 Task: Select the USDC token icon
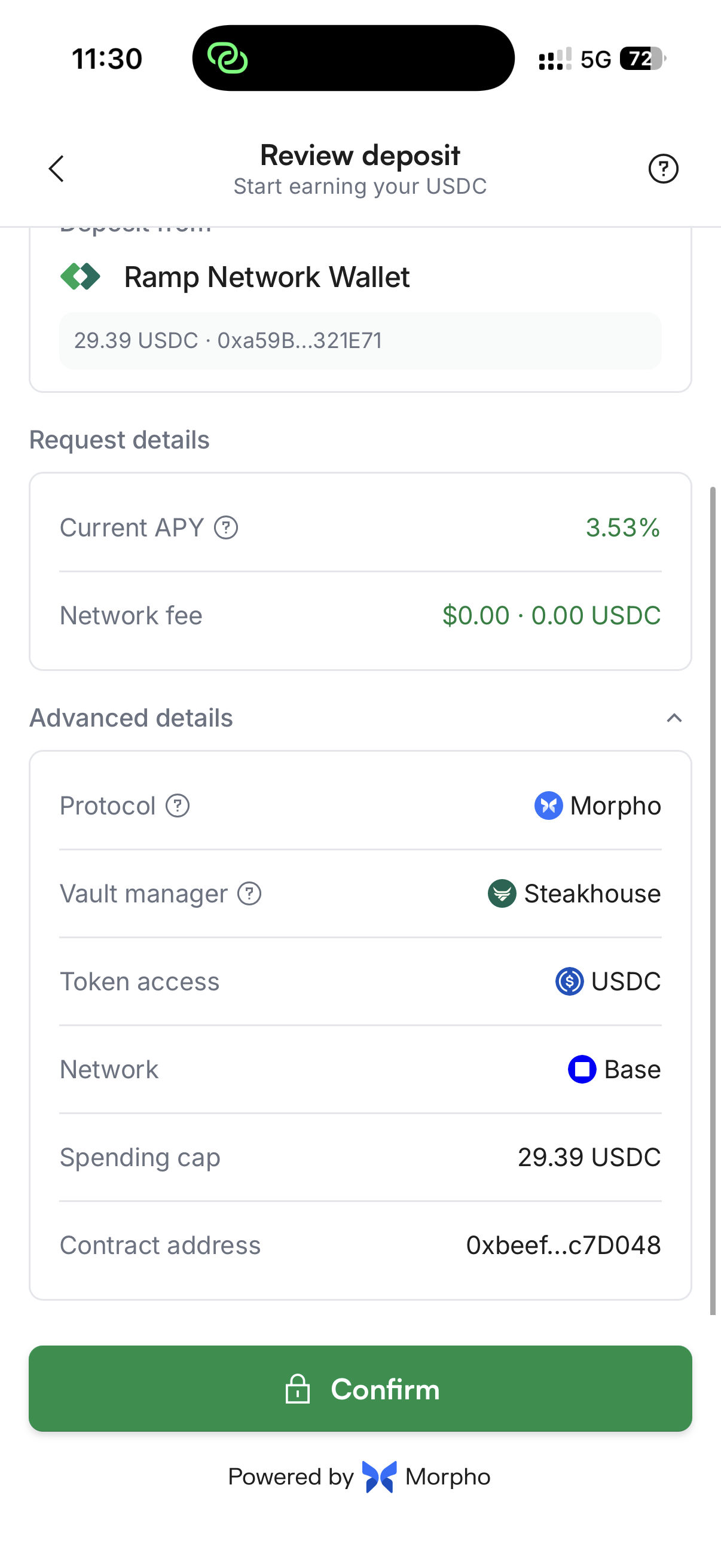[569, 981]
